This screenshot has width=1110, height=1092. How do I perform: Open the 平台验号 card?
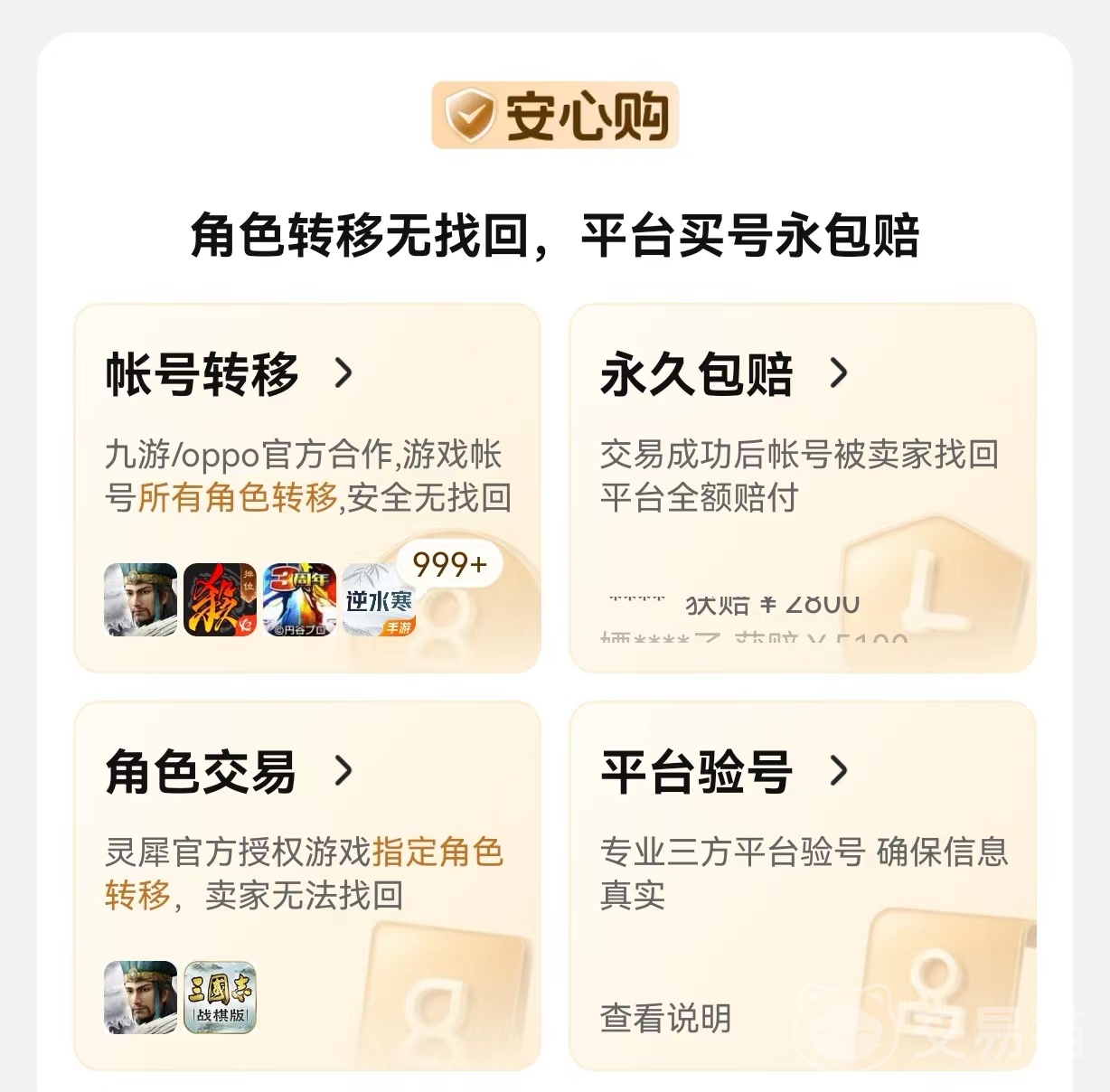click(723, 772)
